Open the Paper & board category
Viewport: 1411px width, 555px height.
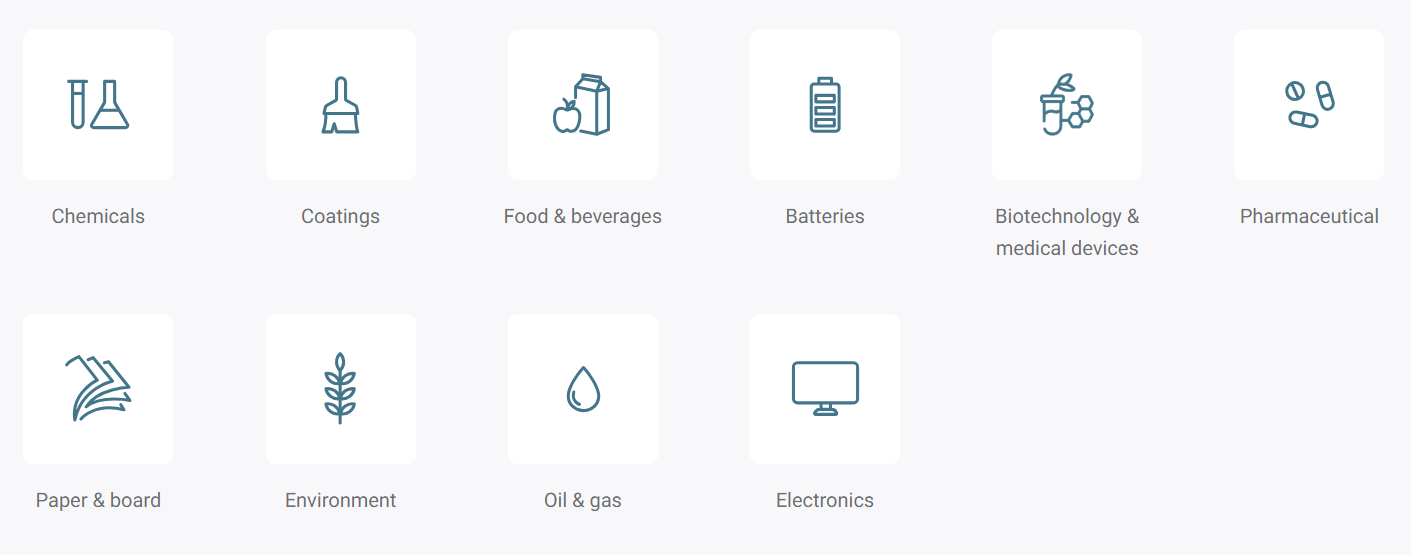[x=98, y=389]
